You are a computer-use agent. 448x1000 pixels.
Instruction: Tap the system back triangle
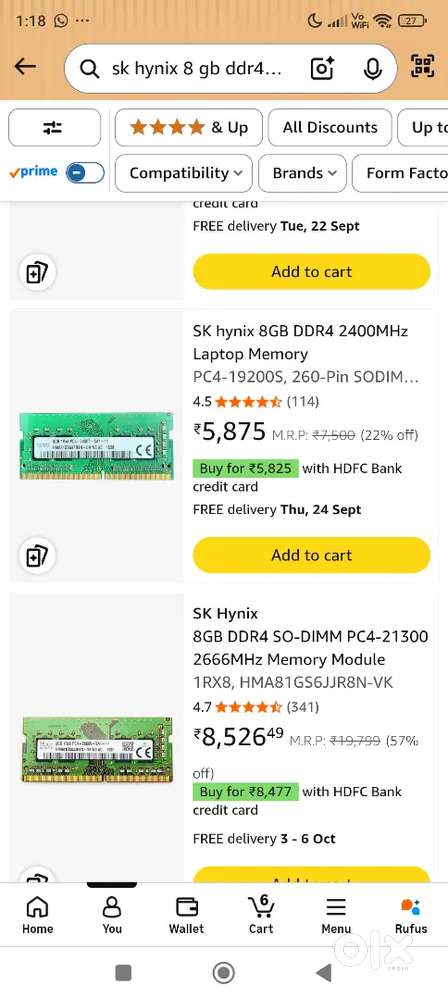tap(324, 973)
